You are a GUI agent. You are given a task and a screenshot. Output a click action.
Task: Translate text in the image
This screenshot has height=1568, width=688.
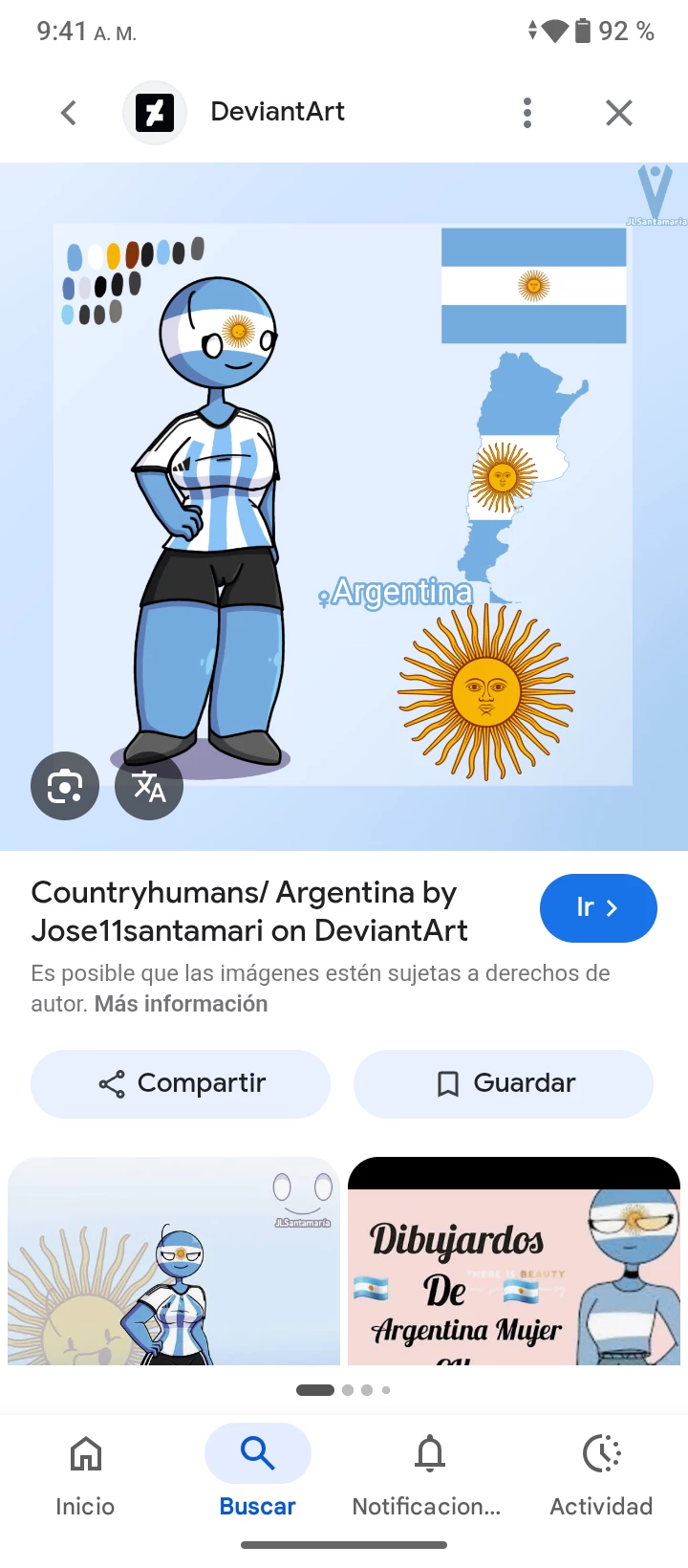[x=149, y=786]
